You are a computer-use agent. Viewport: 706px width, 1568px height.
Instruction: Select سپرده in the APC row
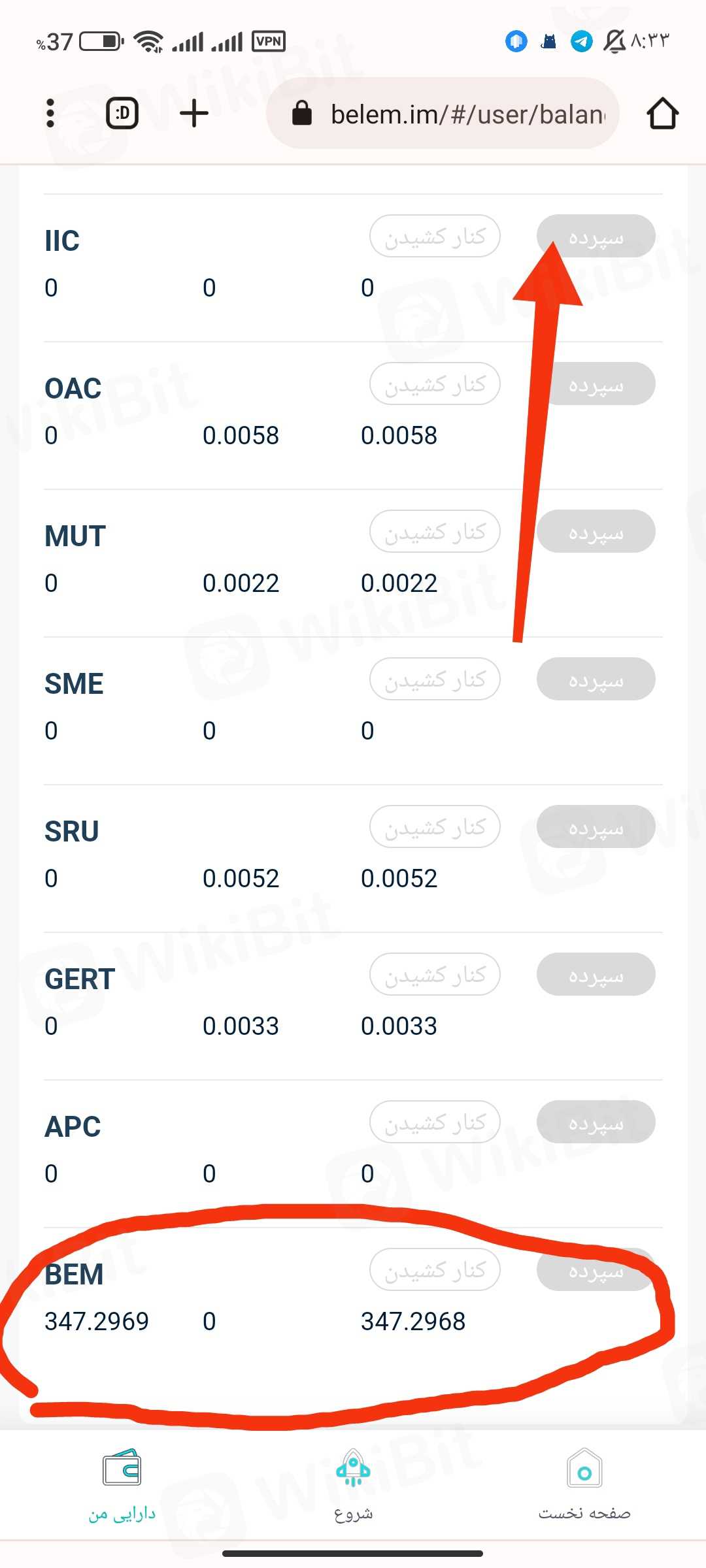click(x=596, y=1122)
